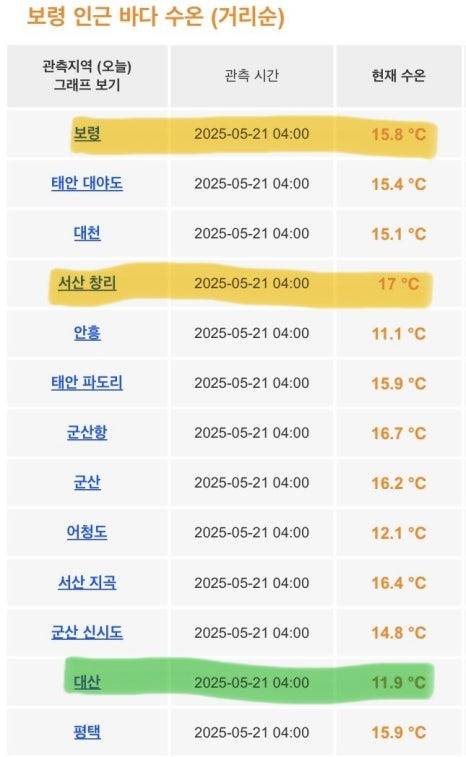Open the 태안 파도리 link
Screen dimensions: 466x757
tap(87, 382)
